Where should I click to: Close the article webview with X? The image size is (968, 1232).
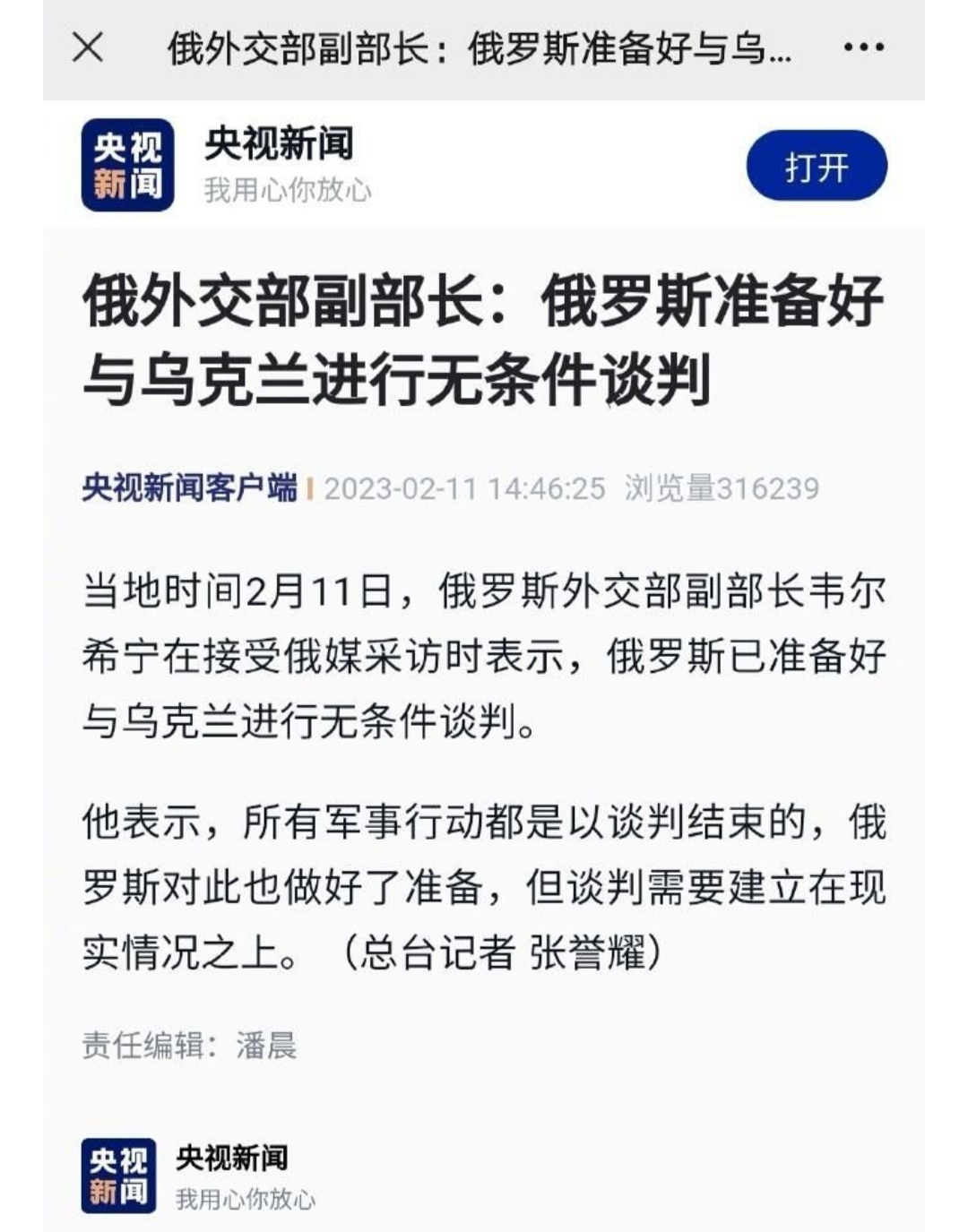(x=88, y=48)
